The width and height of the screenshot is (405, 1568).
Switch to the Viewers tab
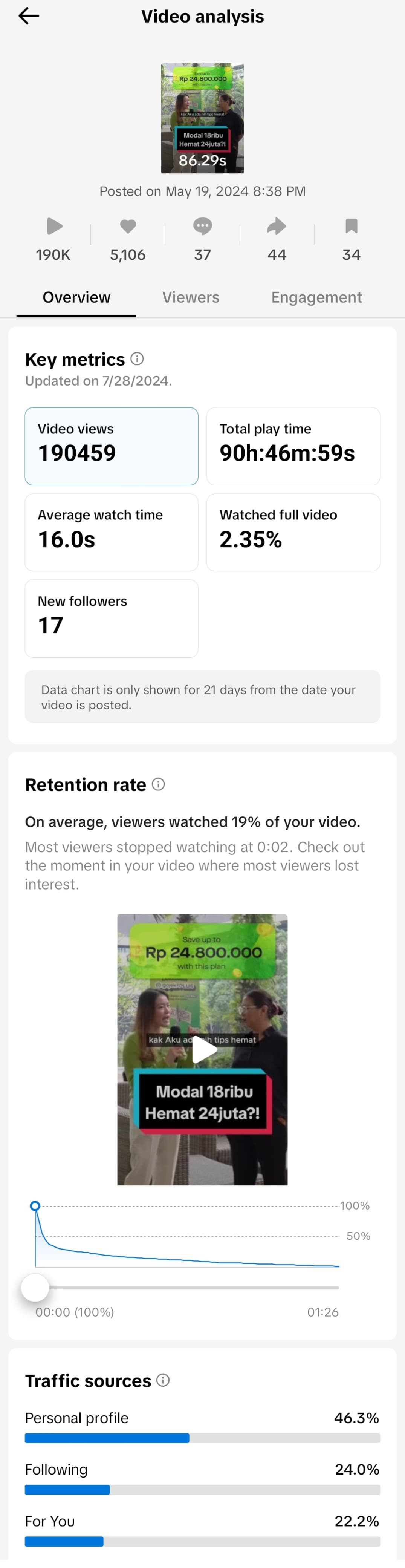point(190,297)
